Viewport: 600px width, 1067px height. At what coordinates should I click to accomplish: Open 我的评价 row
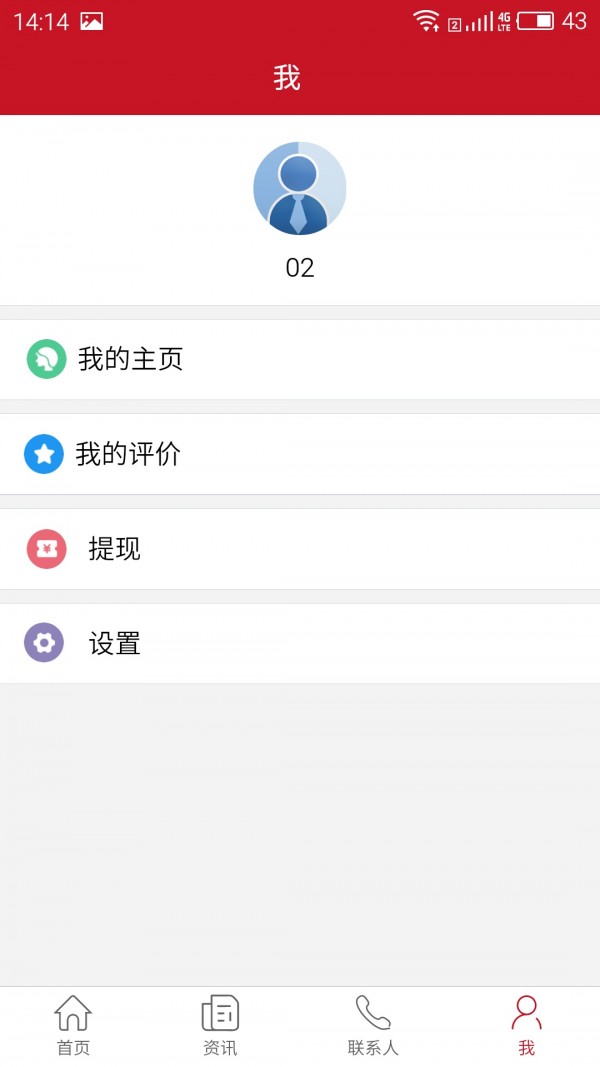tap(300, 454)
